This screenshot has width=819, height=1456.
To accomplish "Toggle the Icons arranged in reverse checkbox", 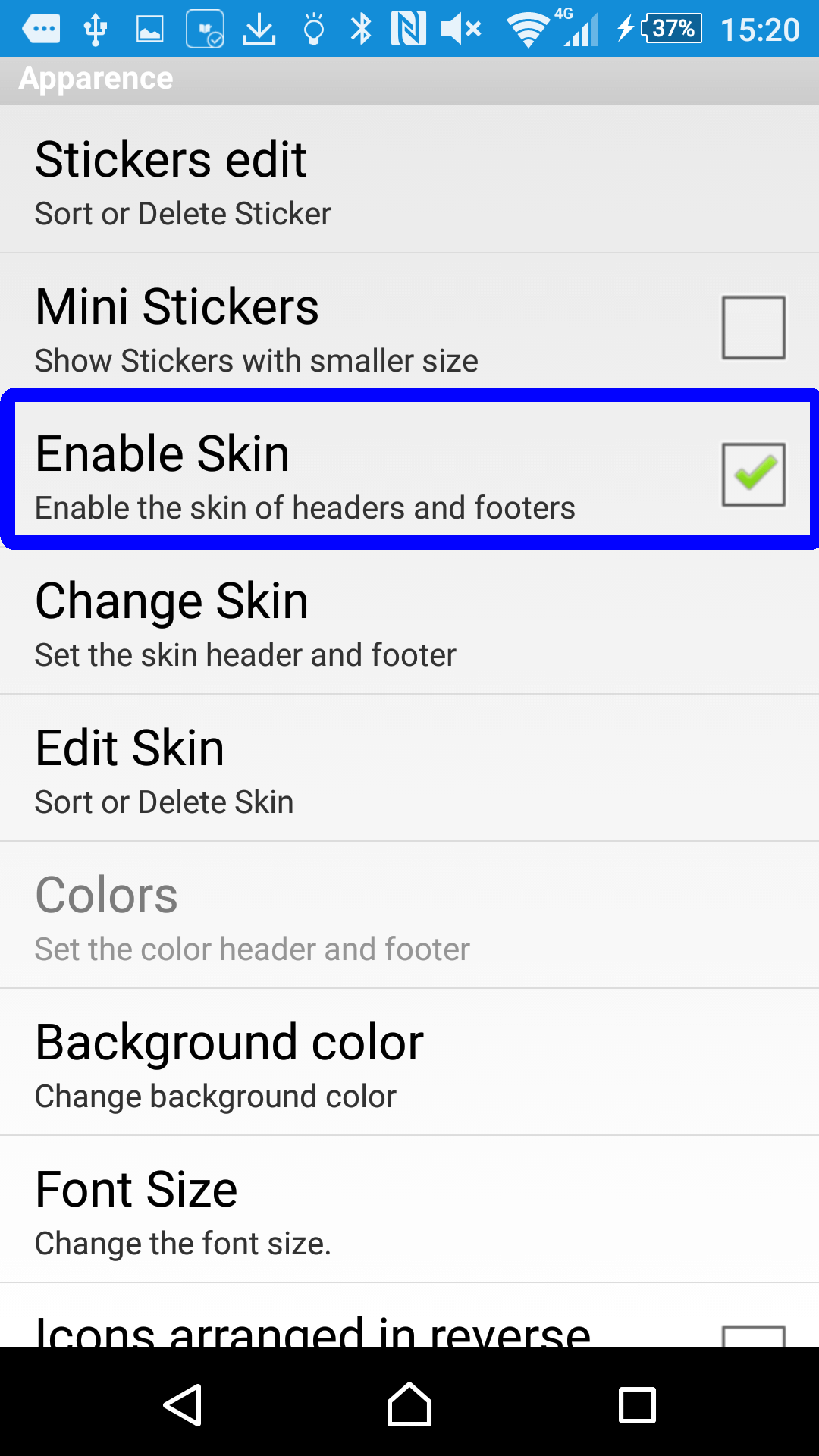I will (x=753, y=1336).
